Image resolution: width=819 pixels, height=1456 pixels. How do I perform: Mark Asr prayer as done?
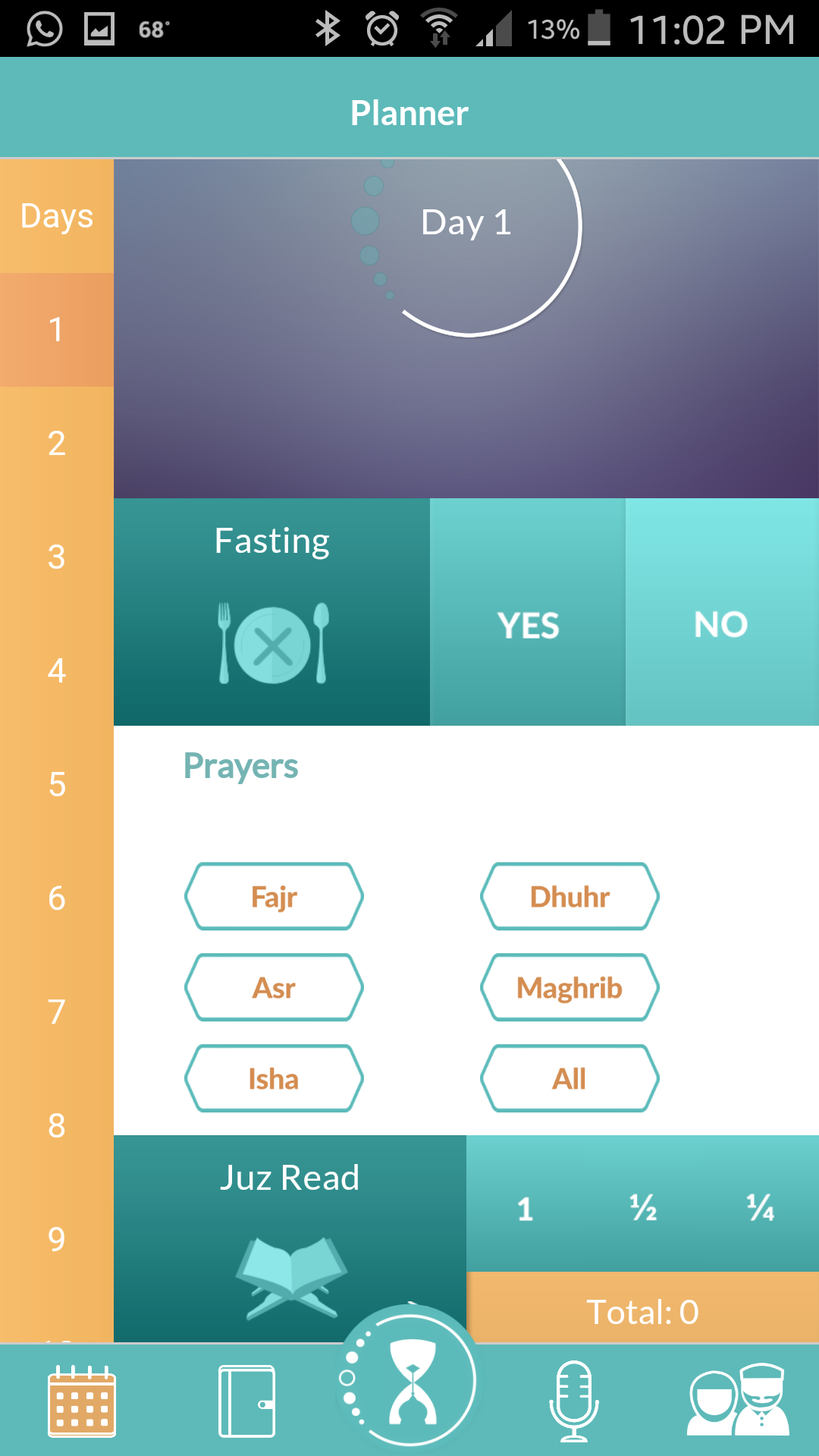click(x=274, y=988)
